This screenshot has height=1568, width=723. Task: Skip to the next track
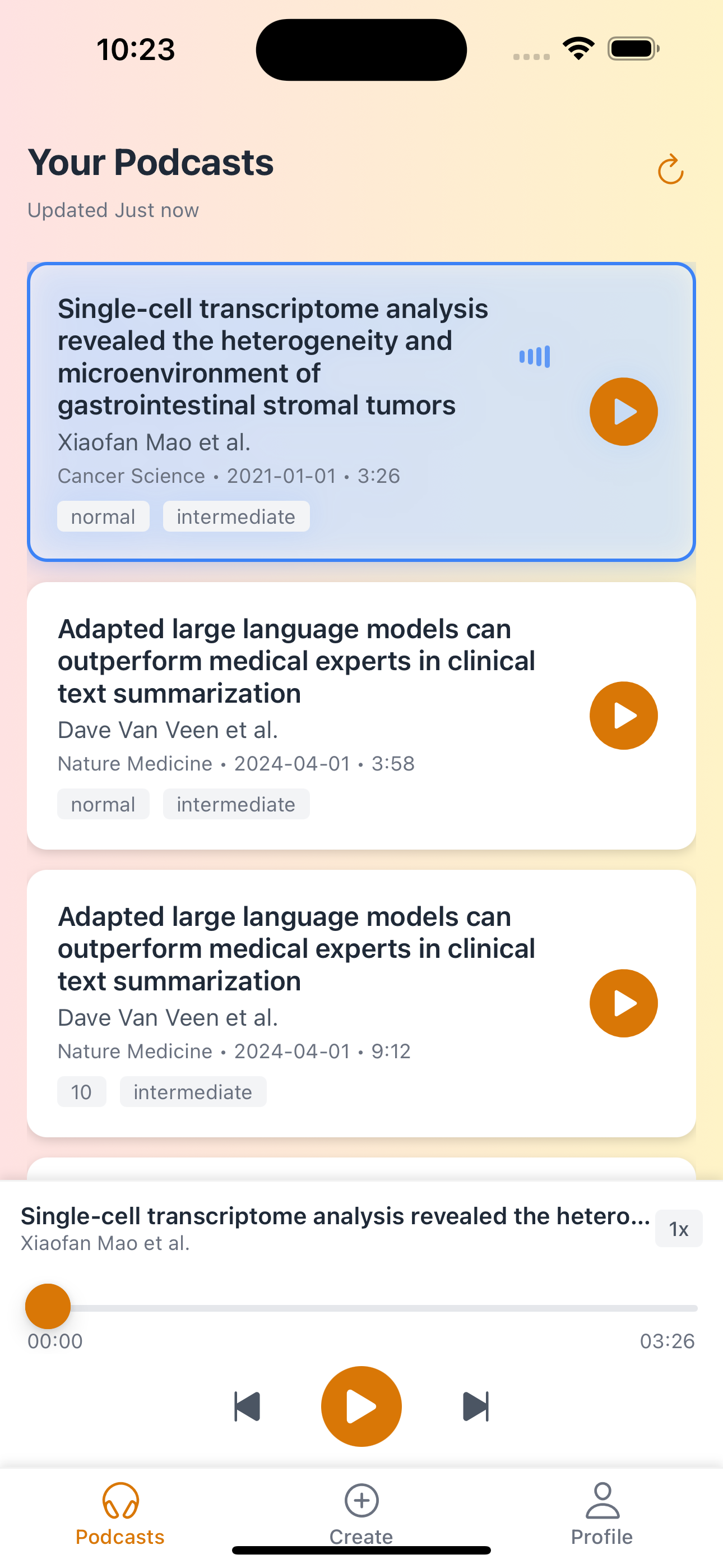(476, 1406)
